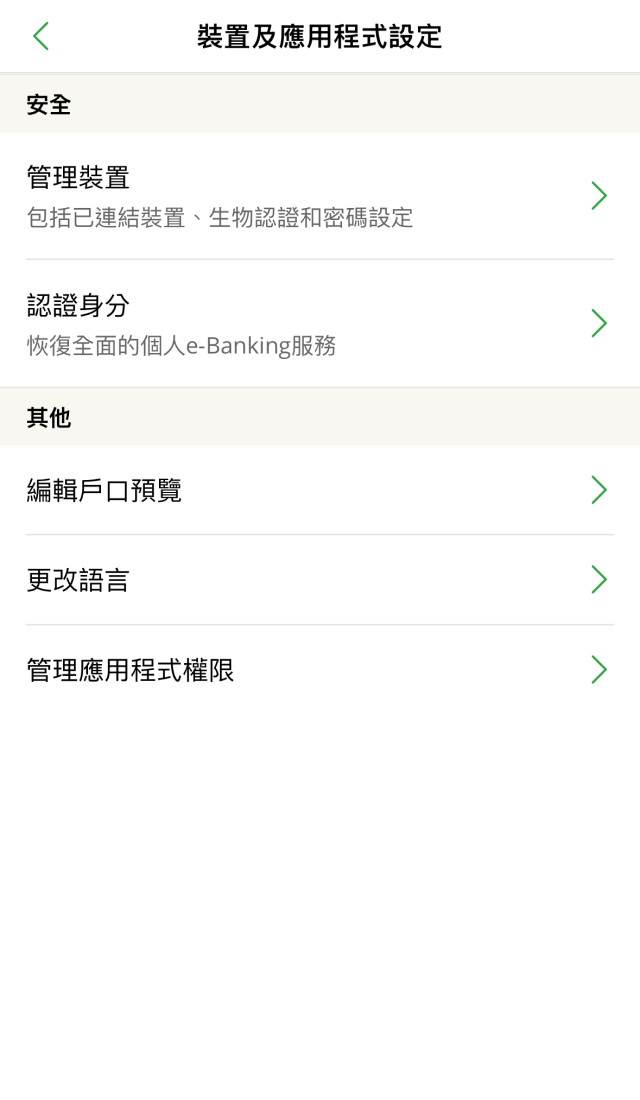Open 管理裝置 settings
The image size is (640, 1100).
[x=320, y=196]
